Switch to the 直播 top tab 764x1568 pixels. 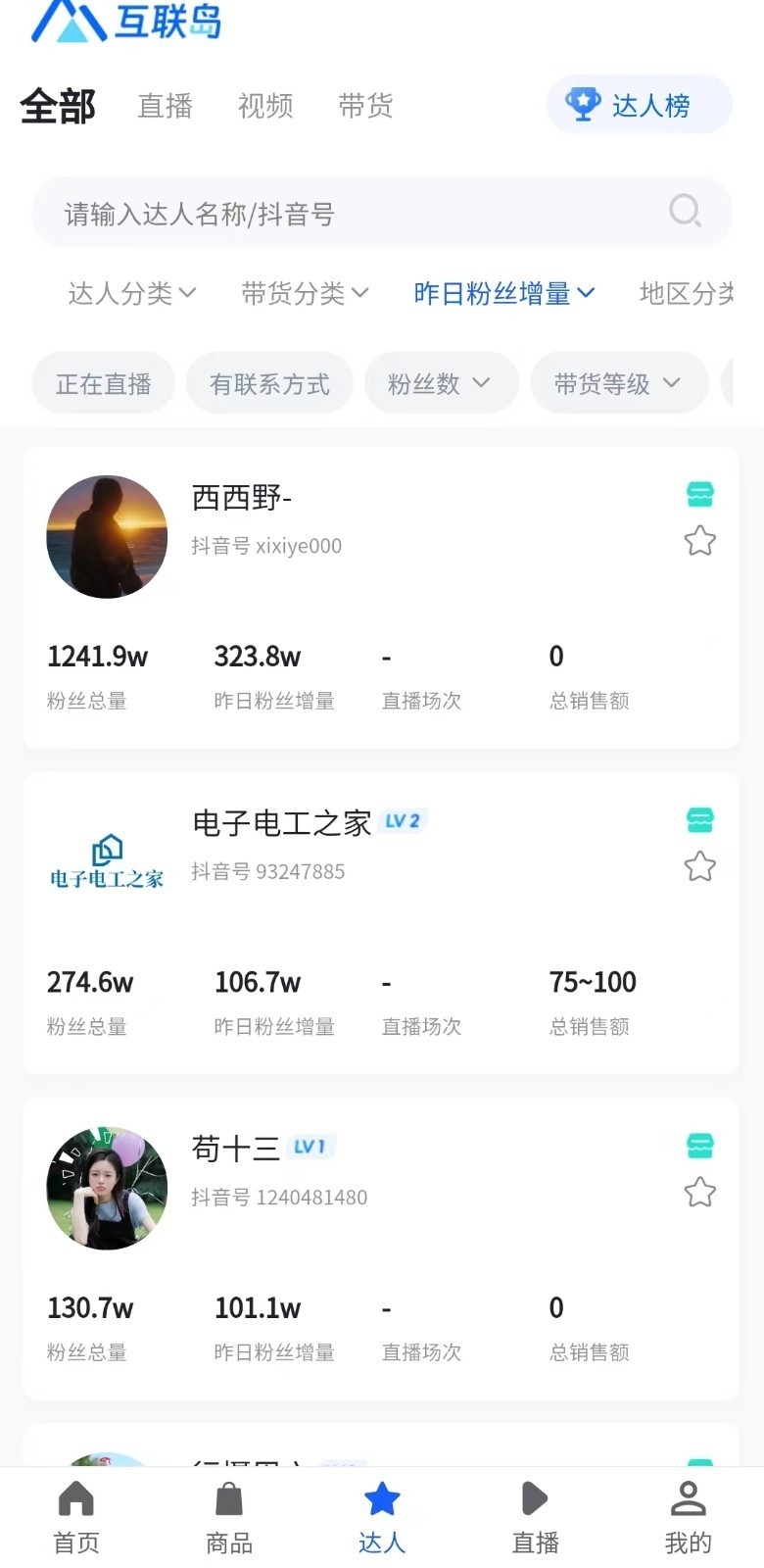pos(165,106)
